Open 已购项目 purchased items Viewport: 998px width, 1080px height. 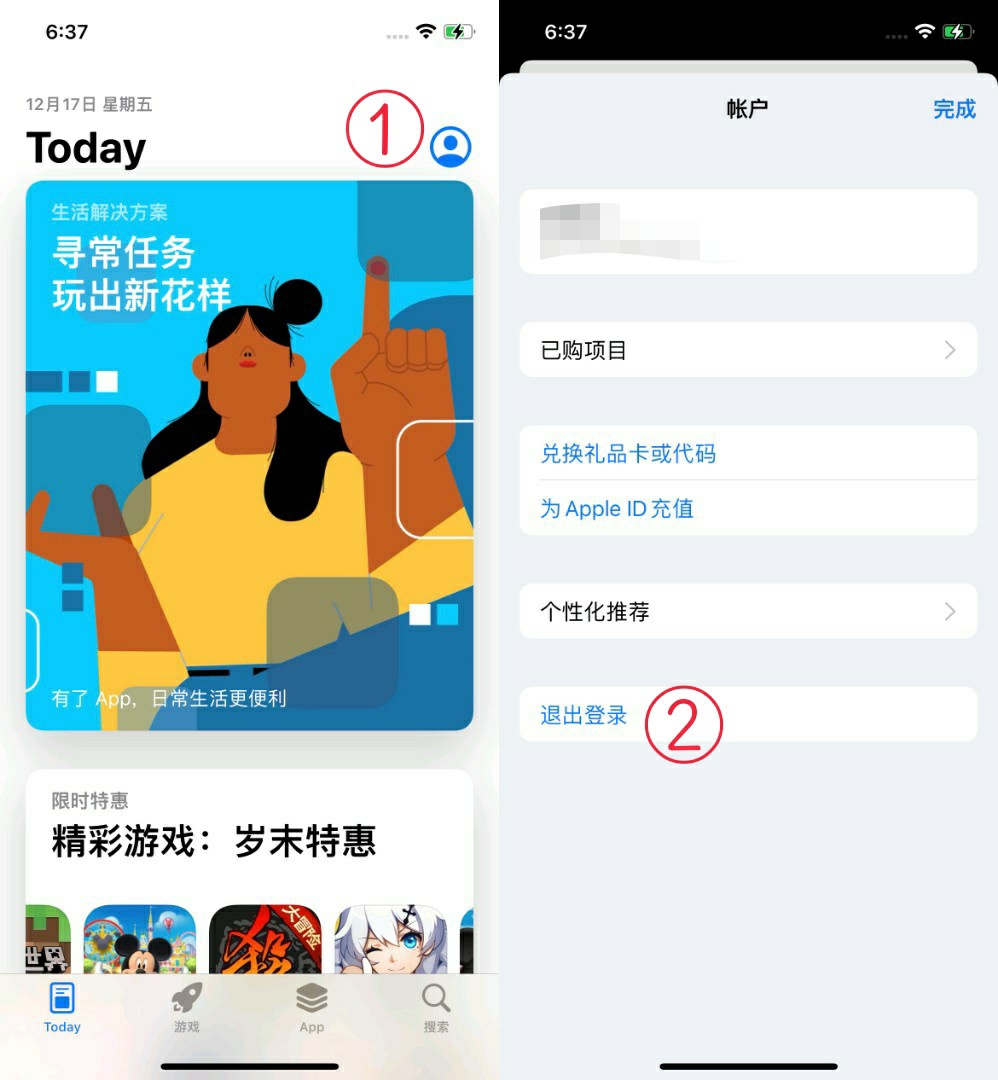coord(747,350)
